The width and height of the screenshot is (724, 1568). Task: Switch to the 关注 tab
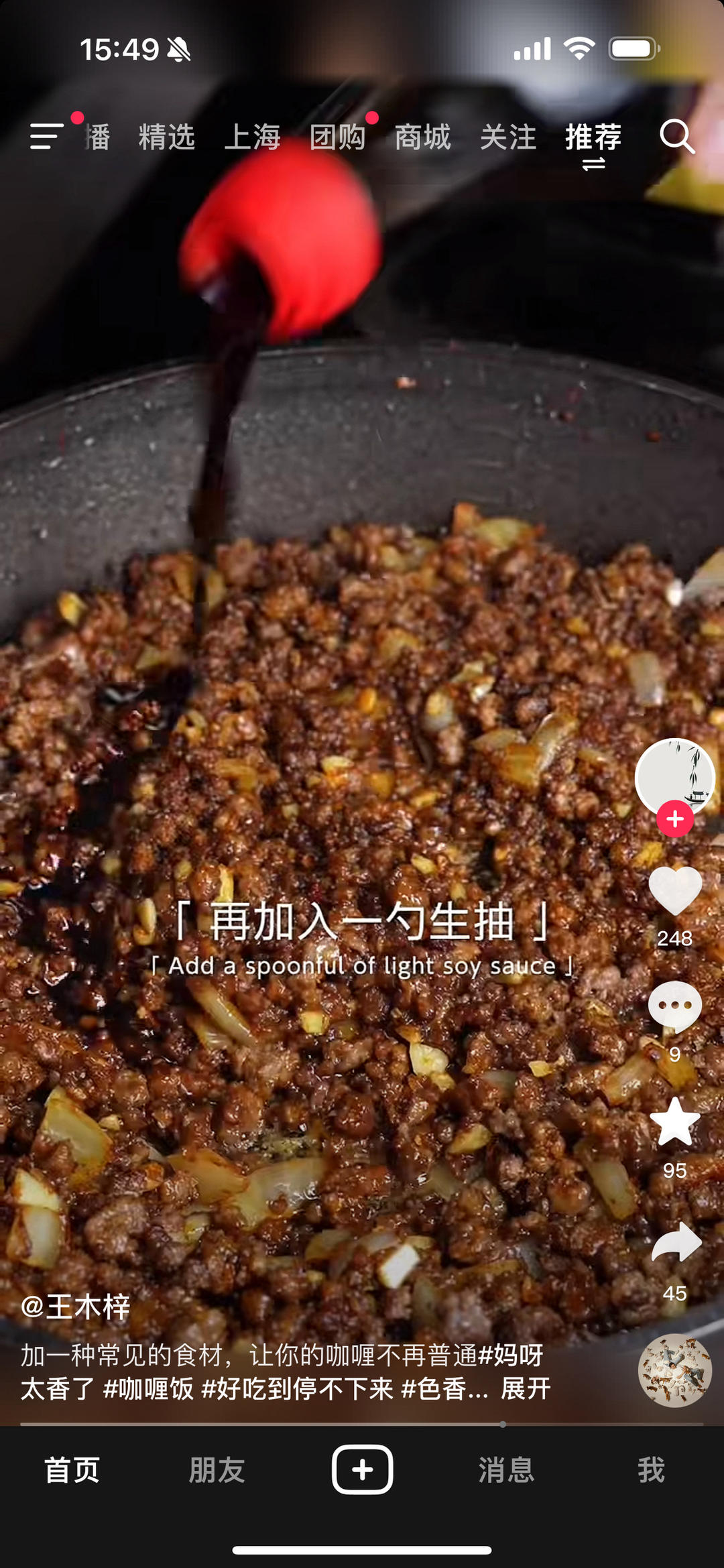click(x=511, y=137)
